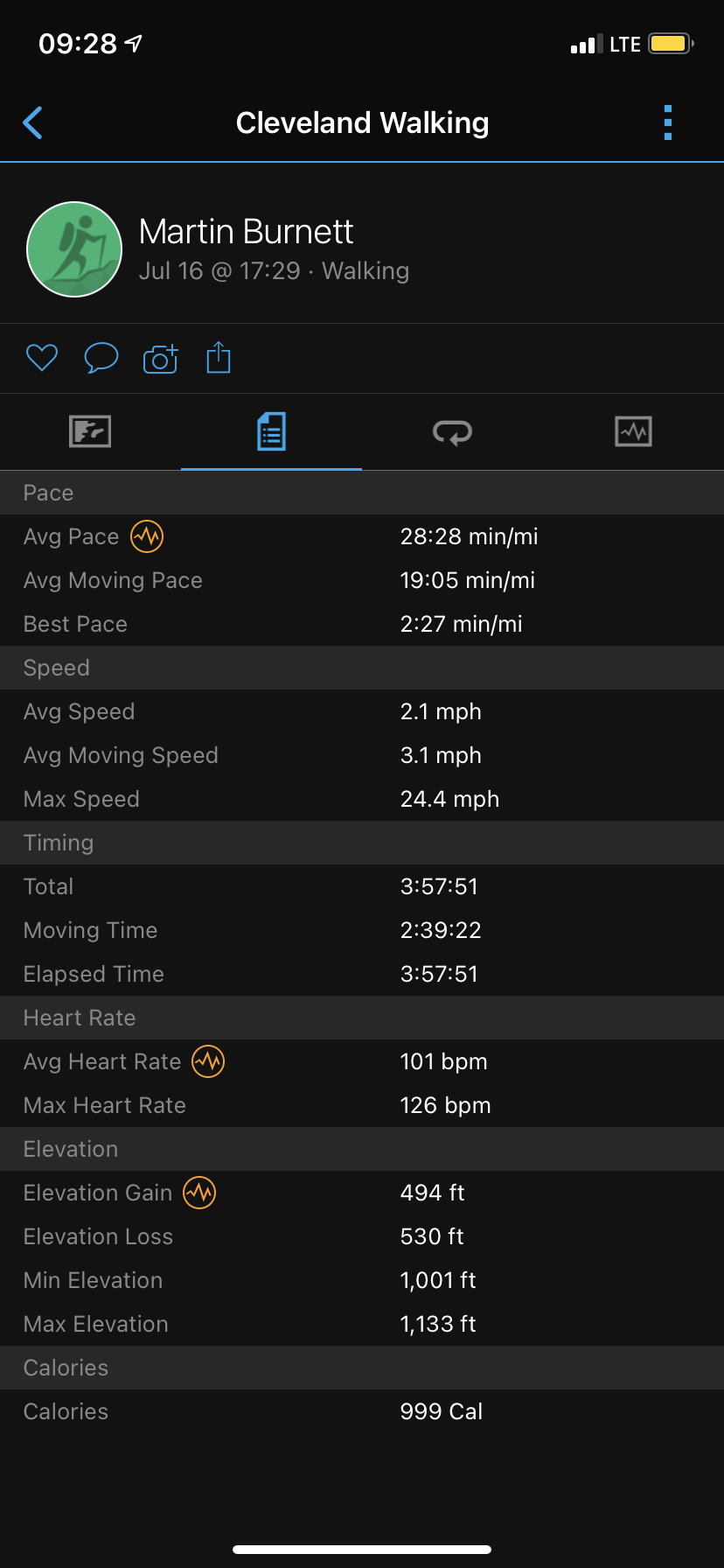Open the three-dot overflow menu
This screenshot has width=724, height=1568.
point(668,122)
